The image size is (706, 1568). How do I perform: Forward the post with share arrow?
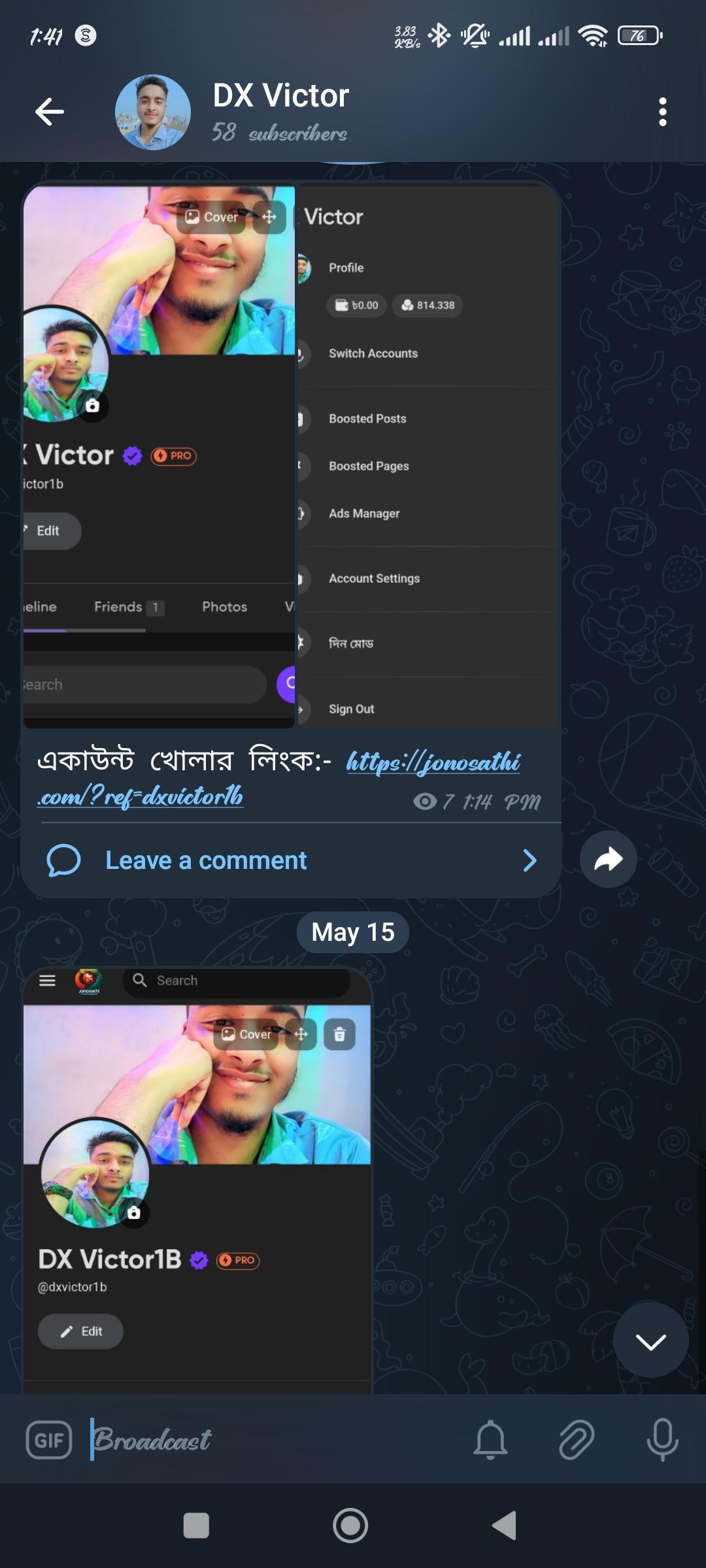click(608, 859)
